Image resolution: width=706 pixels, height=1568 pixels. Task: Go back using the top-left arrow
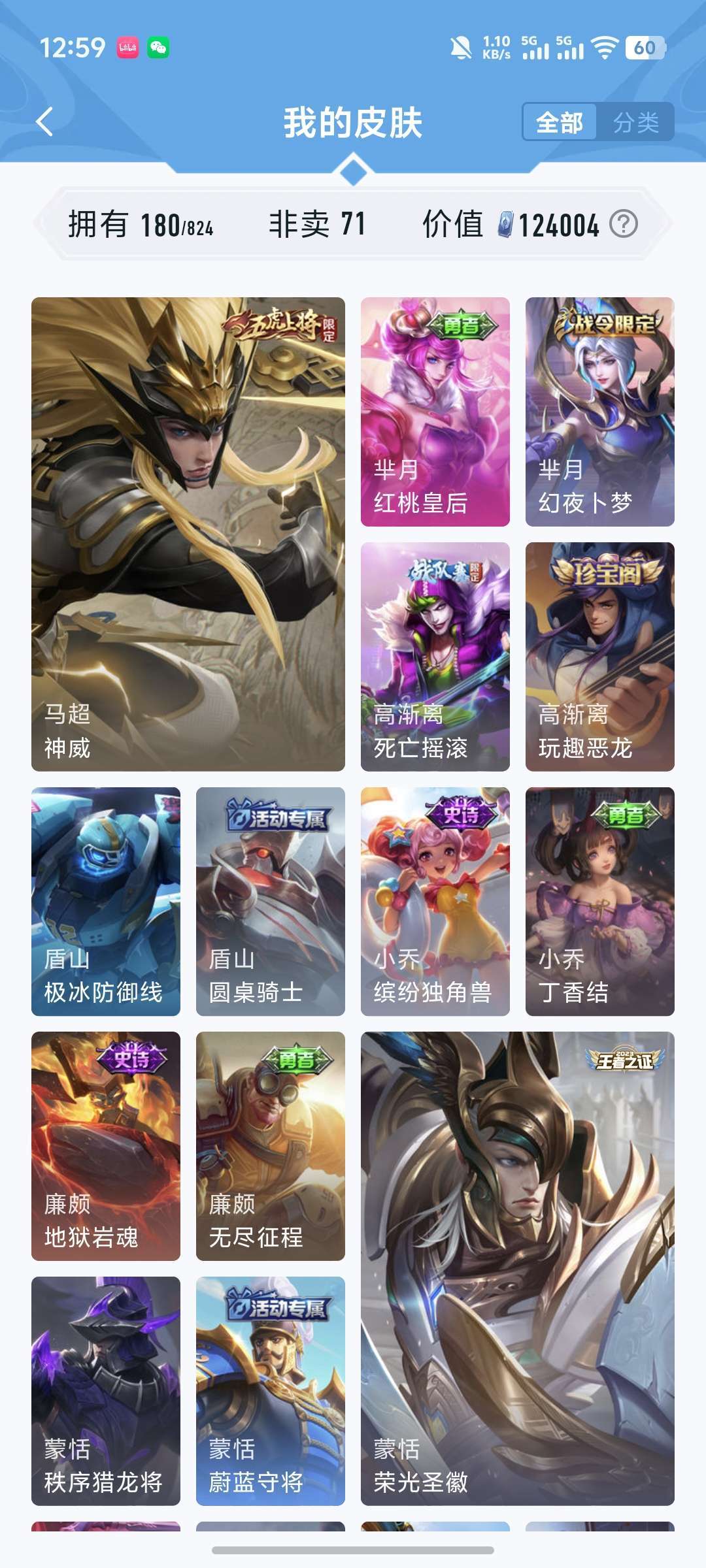[x=44, y=122]
